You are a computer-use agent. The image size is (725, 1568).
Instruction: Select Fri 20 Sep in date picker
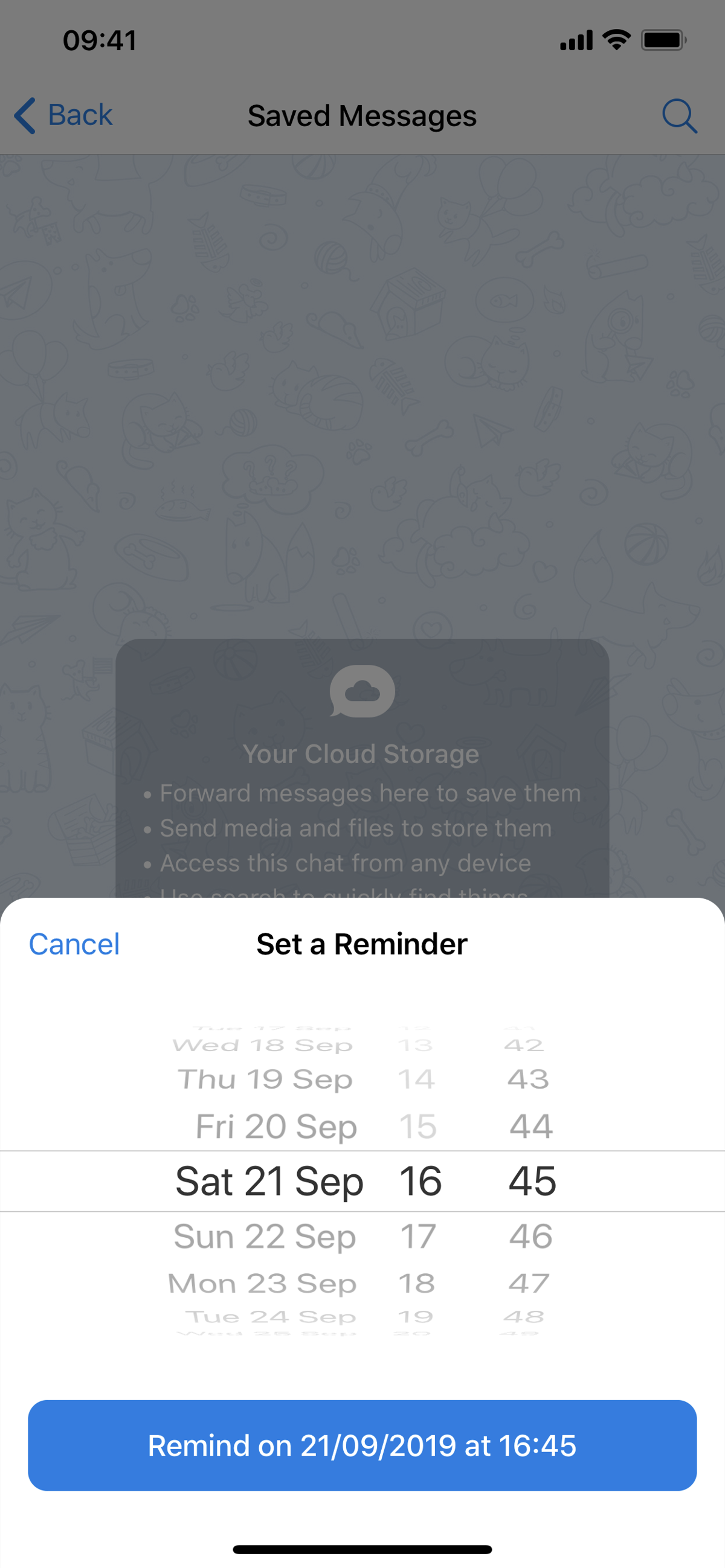coord(275,1126)
